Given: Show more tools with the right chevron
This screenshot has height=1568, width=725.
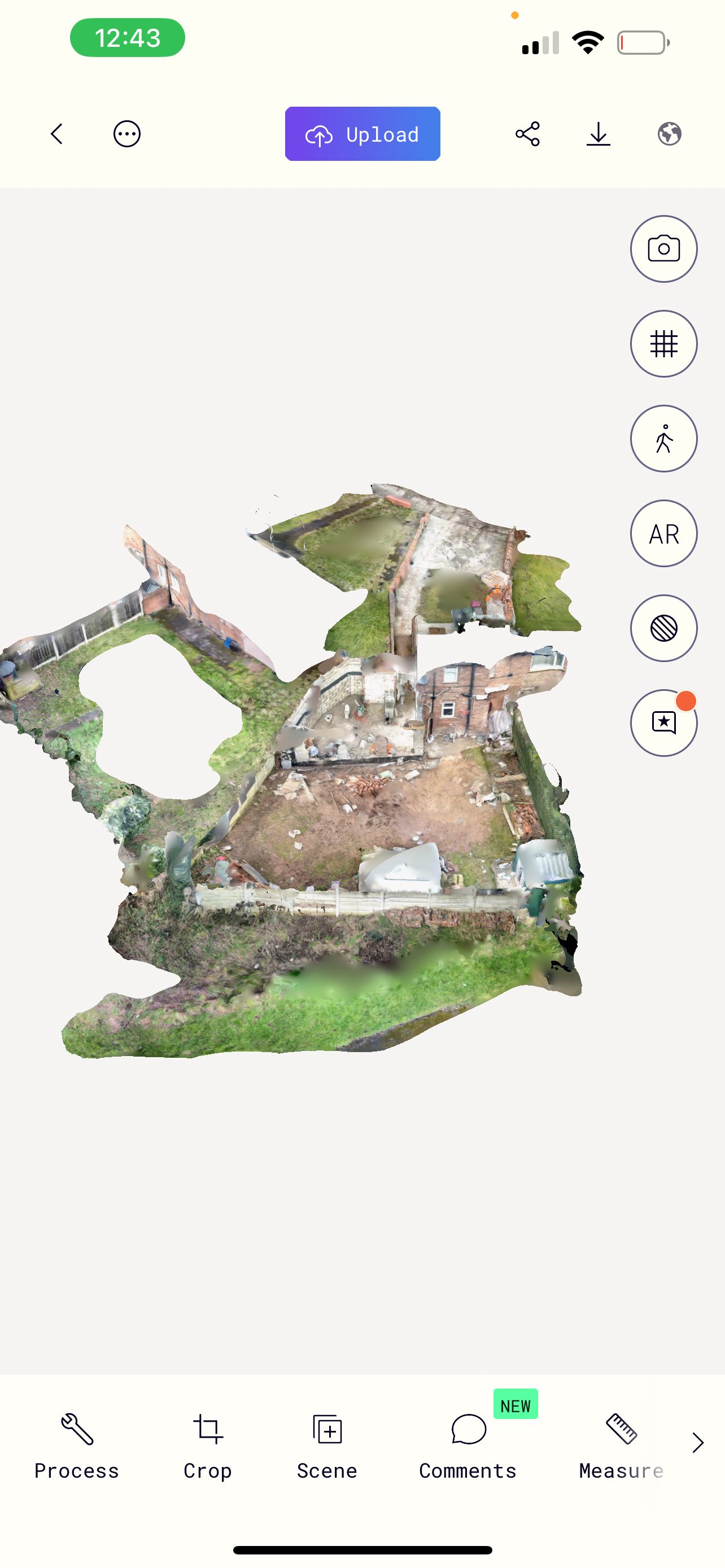Looking at the screenshot, I should (x=697, y=1443).
